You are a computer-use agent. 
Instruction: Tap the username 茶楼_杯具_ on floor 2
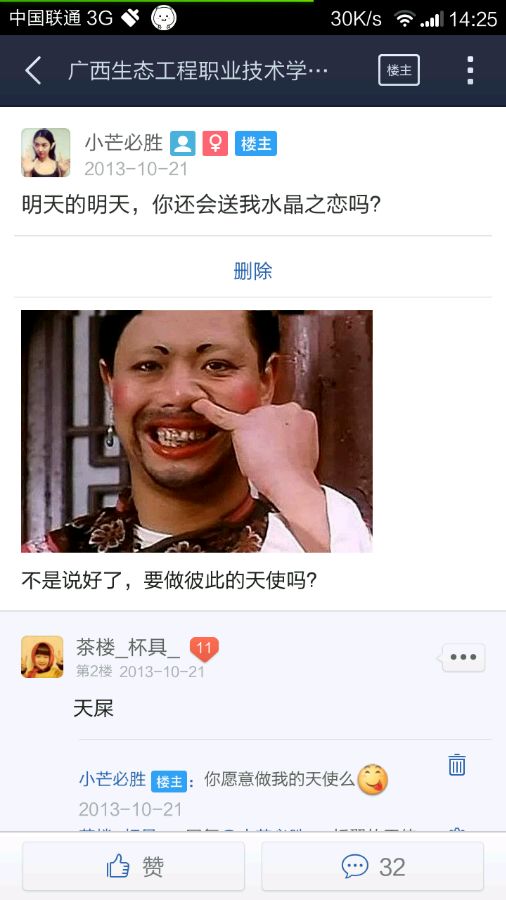[x=128, y=647]
